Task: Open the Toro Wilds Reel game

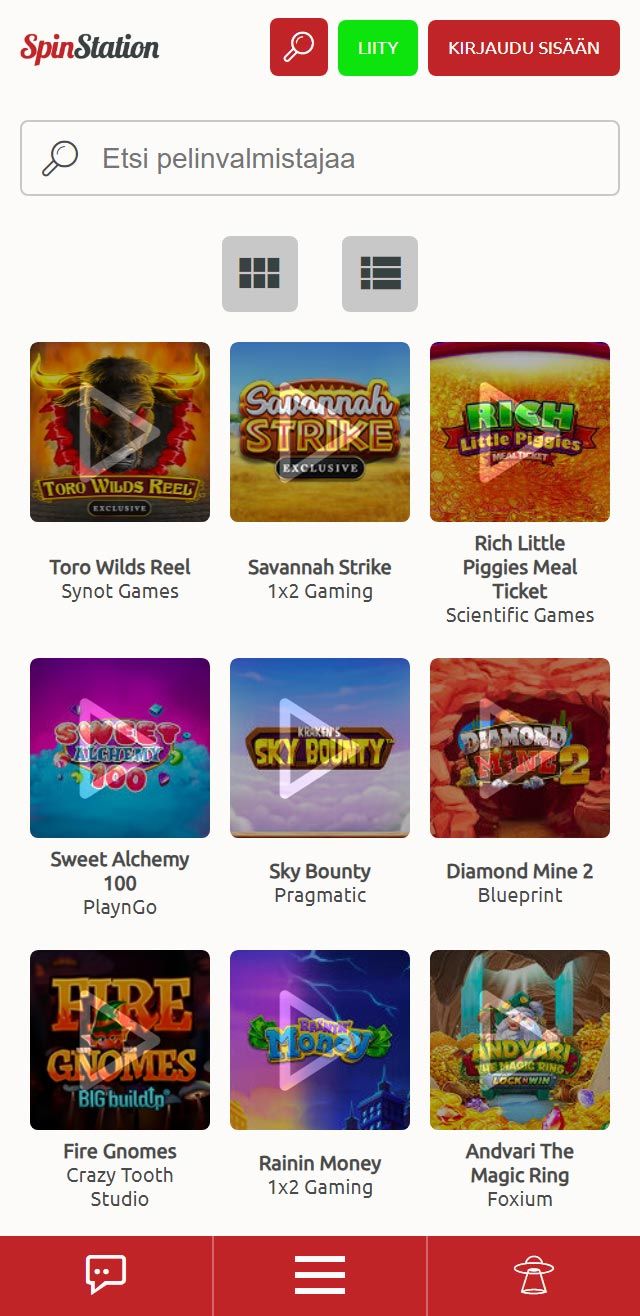Action: pyautogui.click(x=120, y=432)
